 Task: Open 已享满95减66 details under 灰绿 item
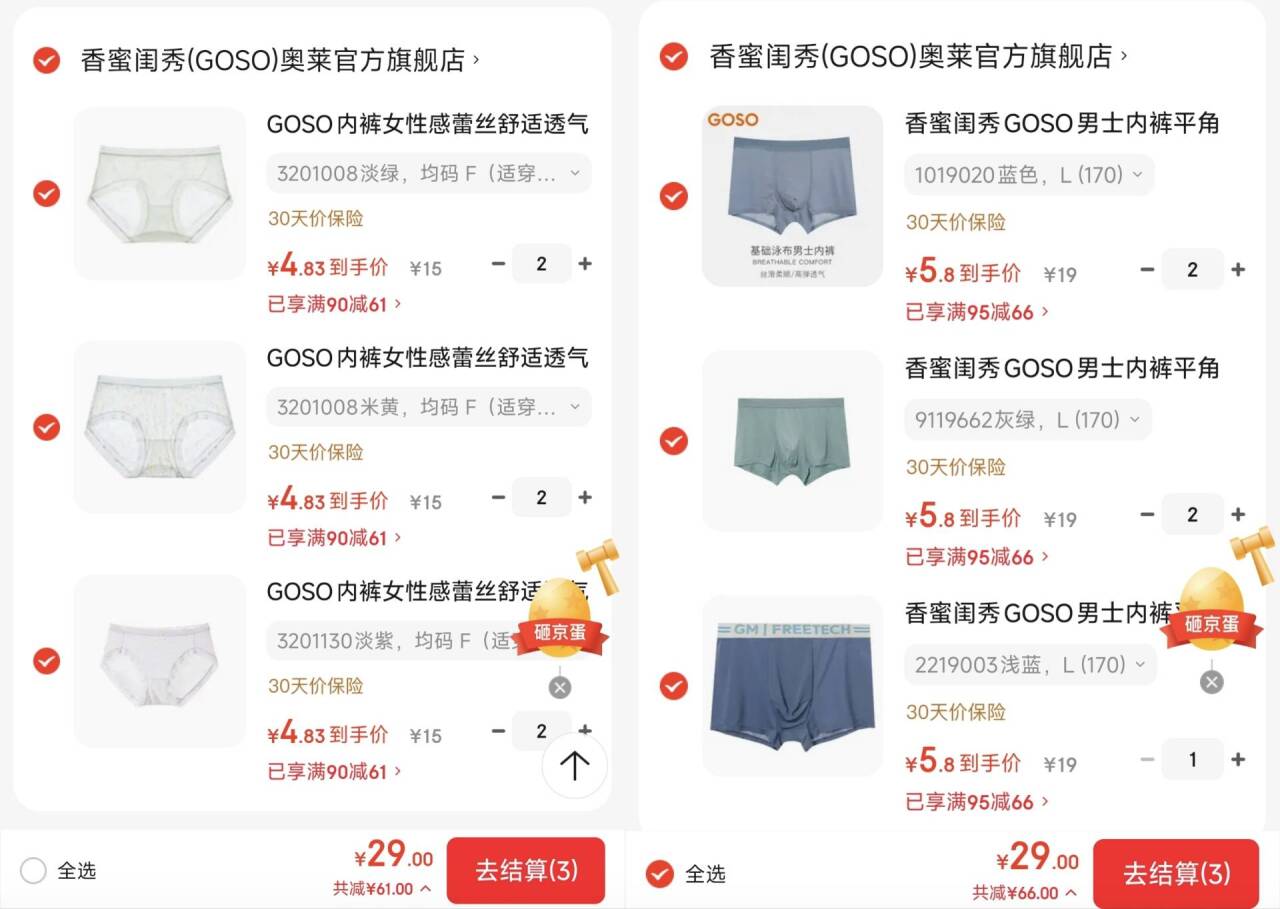[x=977, y=557]
